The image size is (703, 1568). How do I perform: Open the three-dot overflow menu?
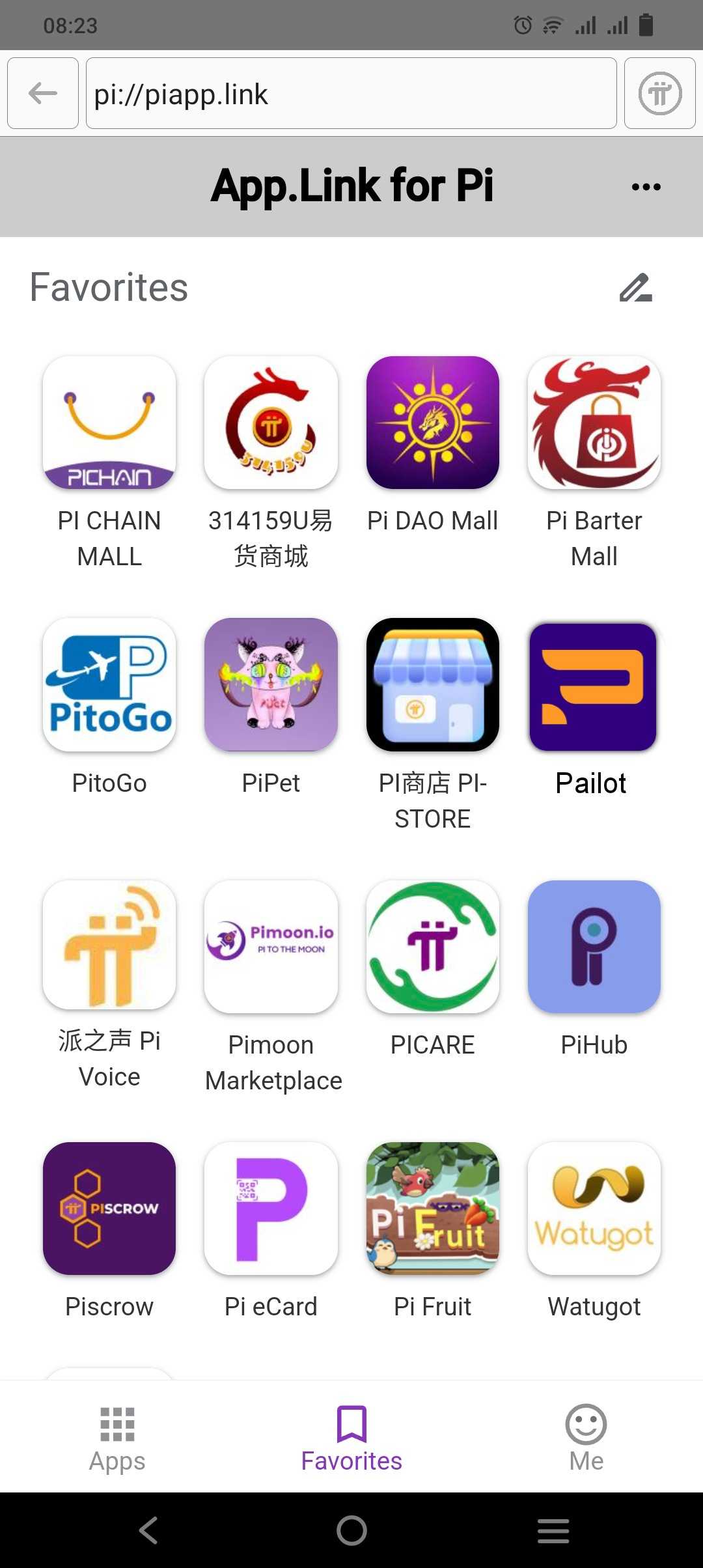click(646, 187)
